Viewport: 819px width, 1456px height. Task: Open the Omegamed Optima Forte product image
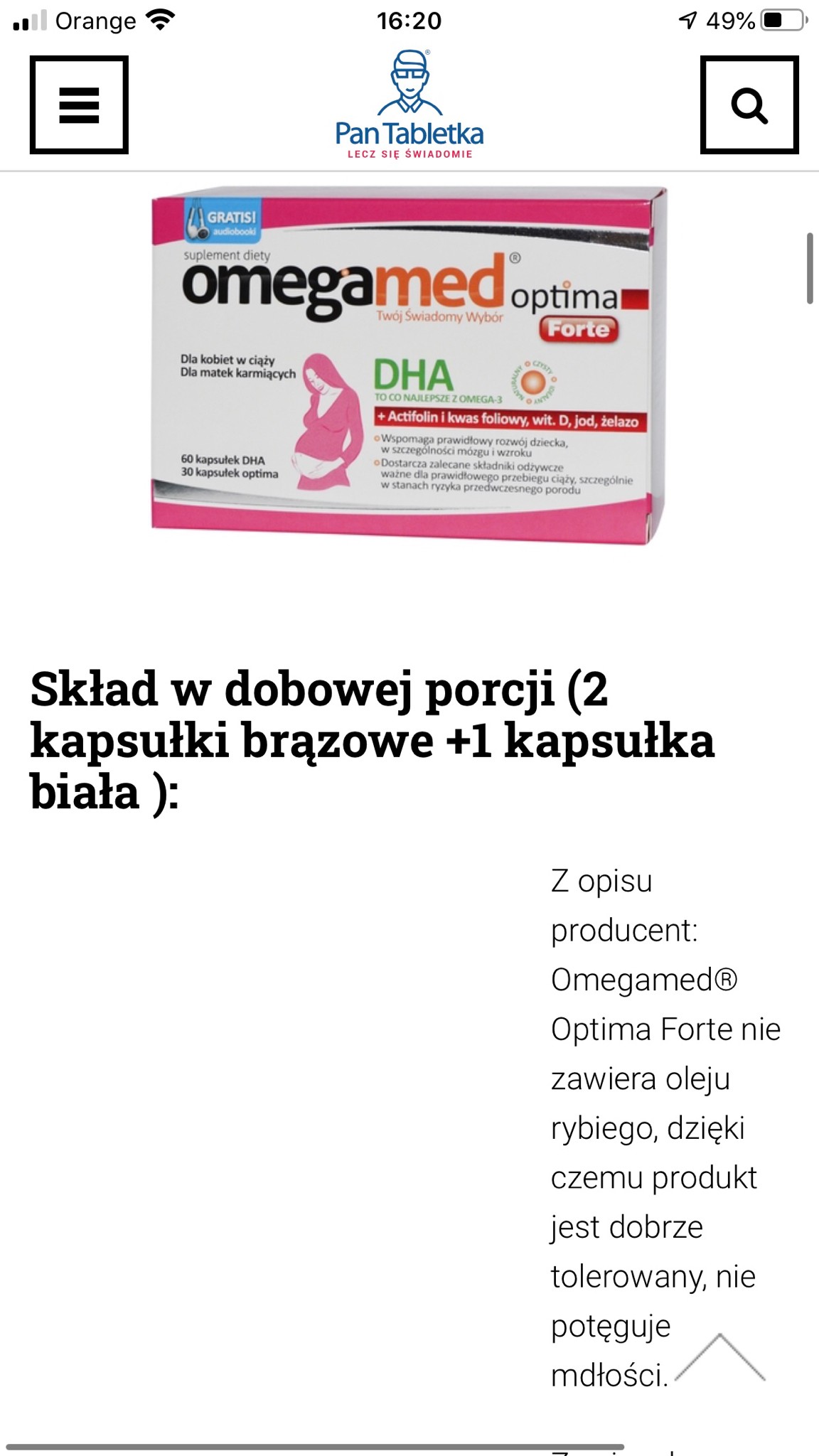[409, 365]
